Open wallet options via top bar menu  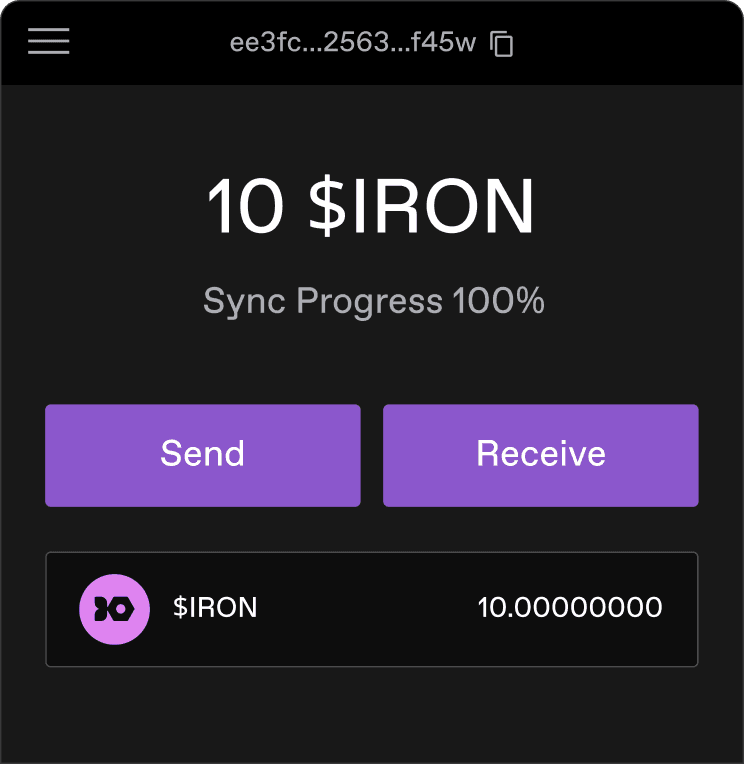48,41
